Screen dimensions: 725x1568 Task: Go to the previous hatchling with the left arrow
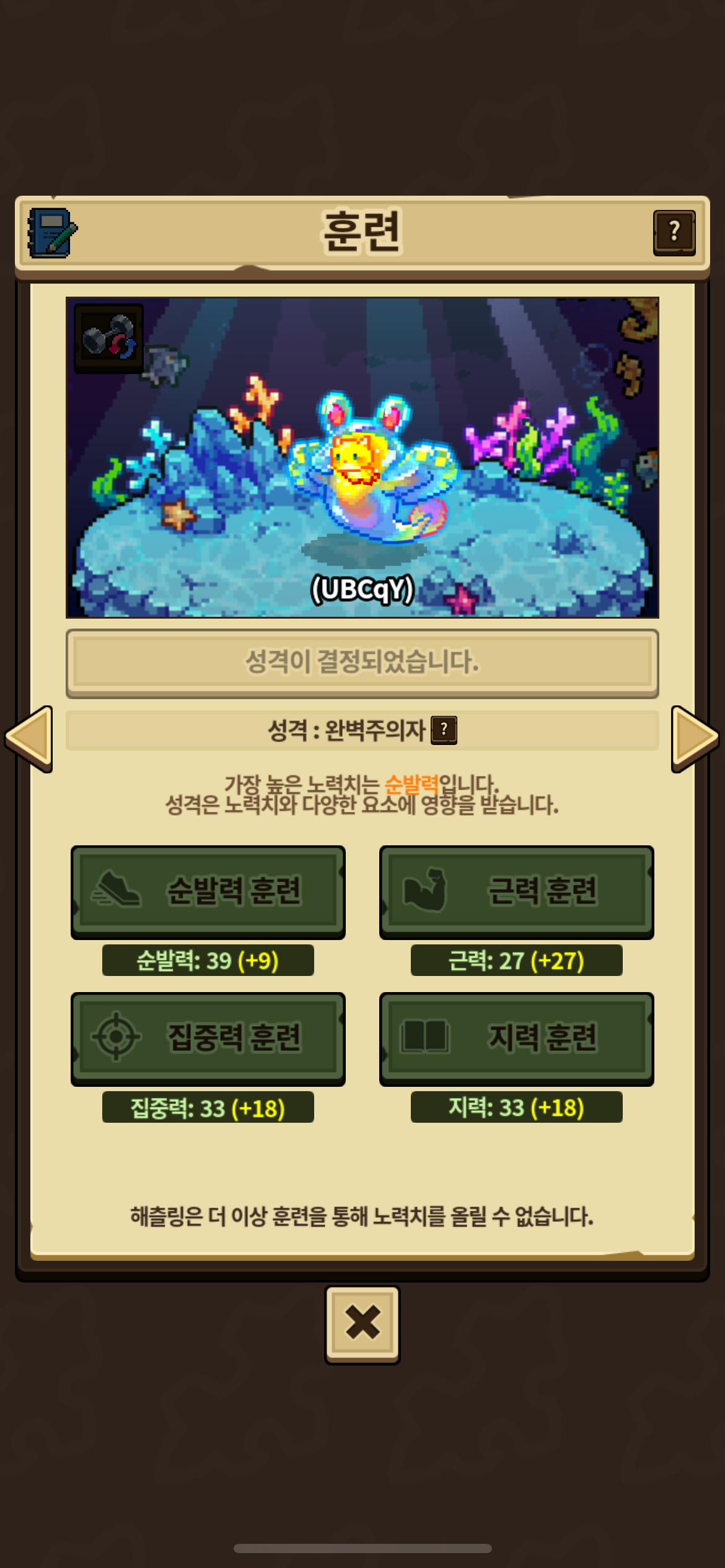pos(29,738)
